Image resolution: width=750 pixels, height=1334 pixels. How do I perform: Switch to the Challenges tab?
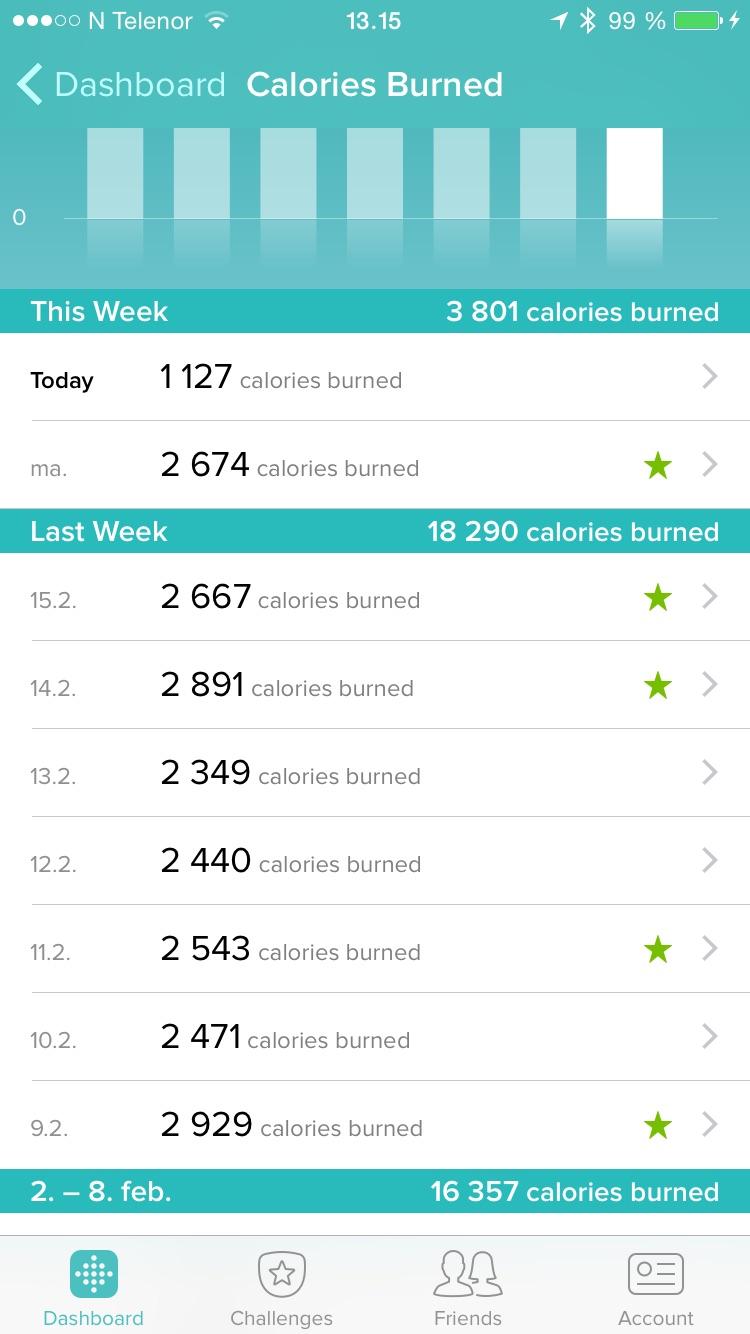pos(281,1288)
